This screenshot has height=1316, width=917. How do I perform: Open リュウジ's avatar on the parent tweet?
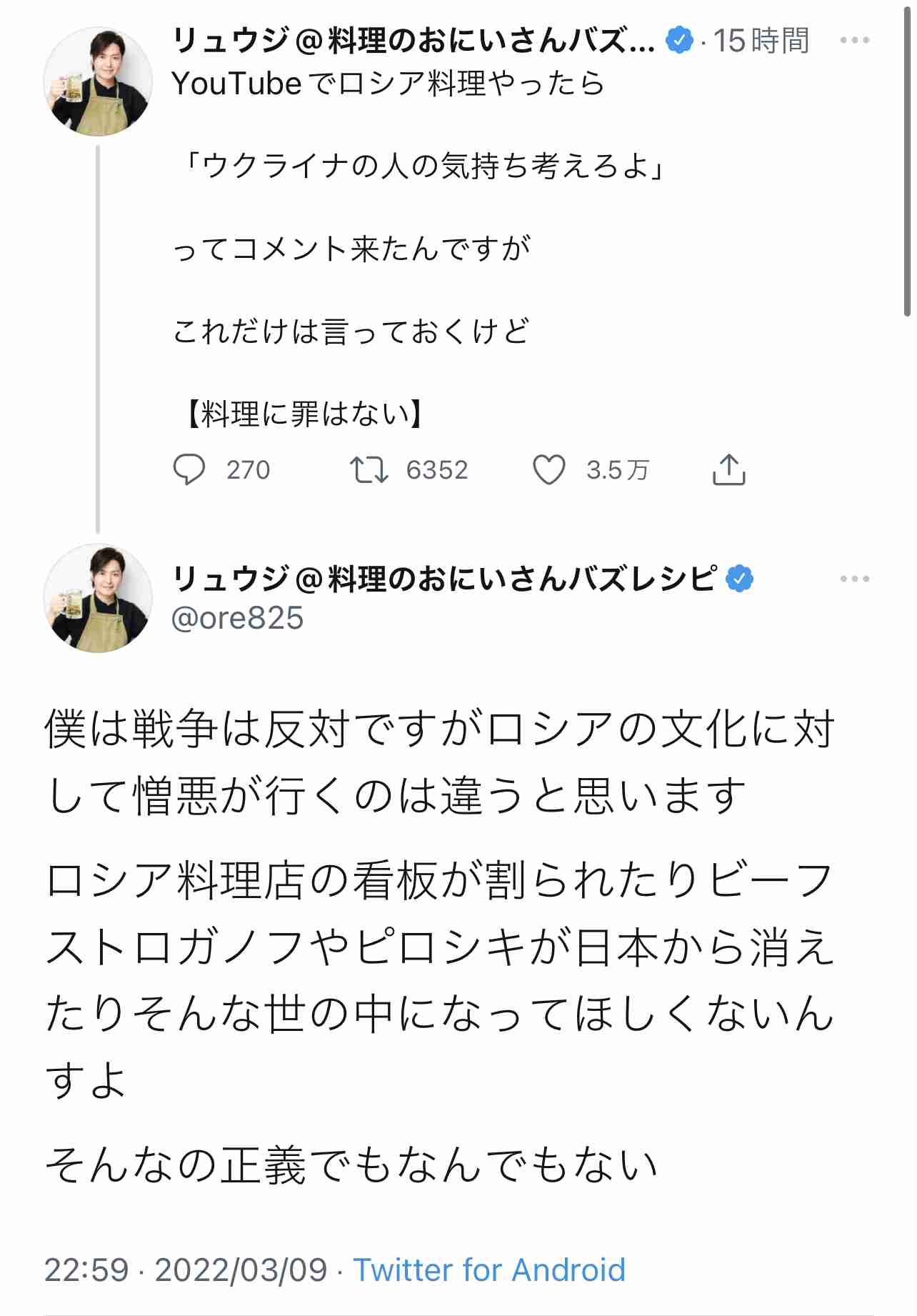point(98,81)
